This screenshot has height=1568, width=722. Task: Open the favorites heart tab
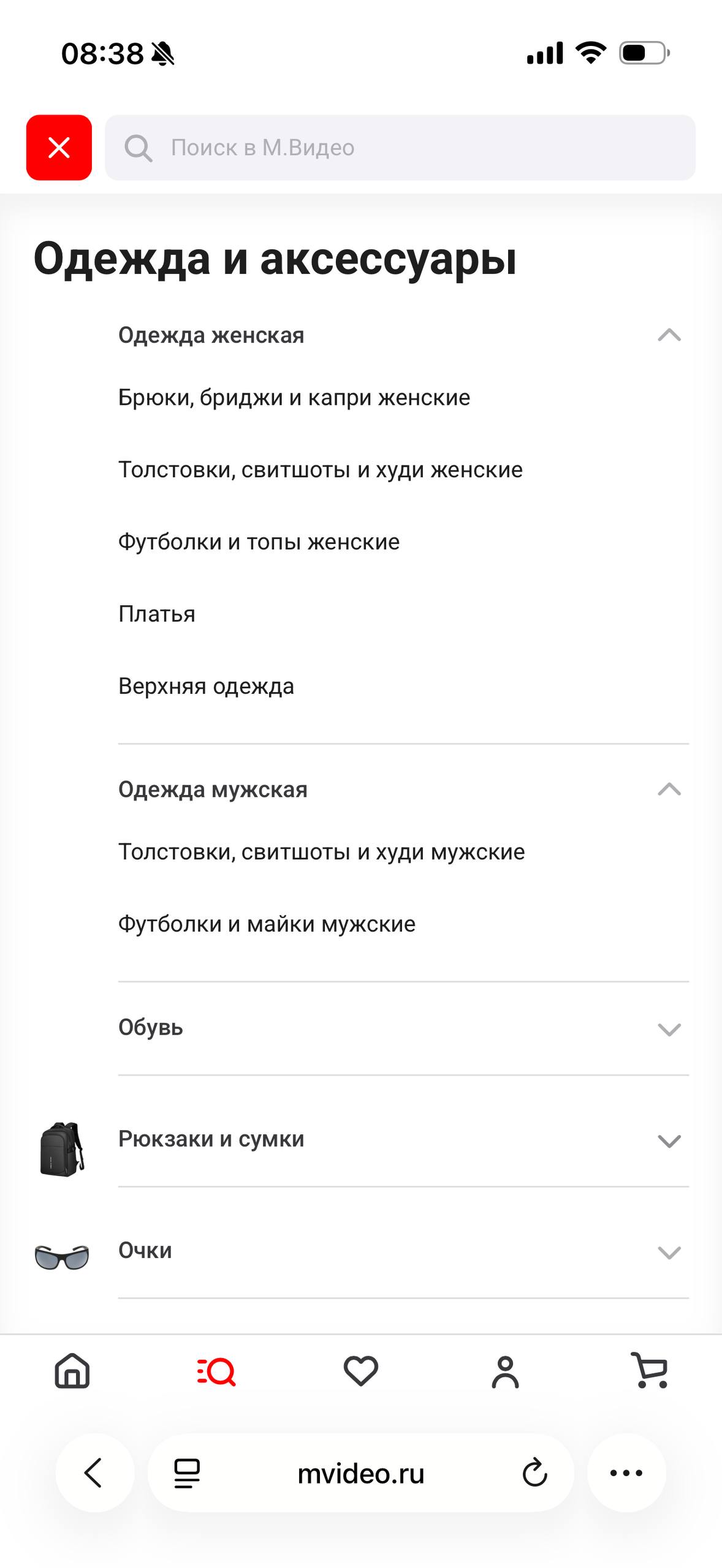(360, 1371)
